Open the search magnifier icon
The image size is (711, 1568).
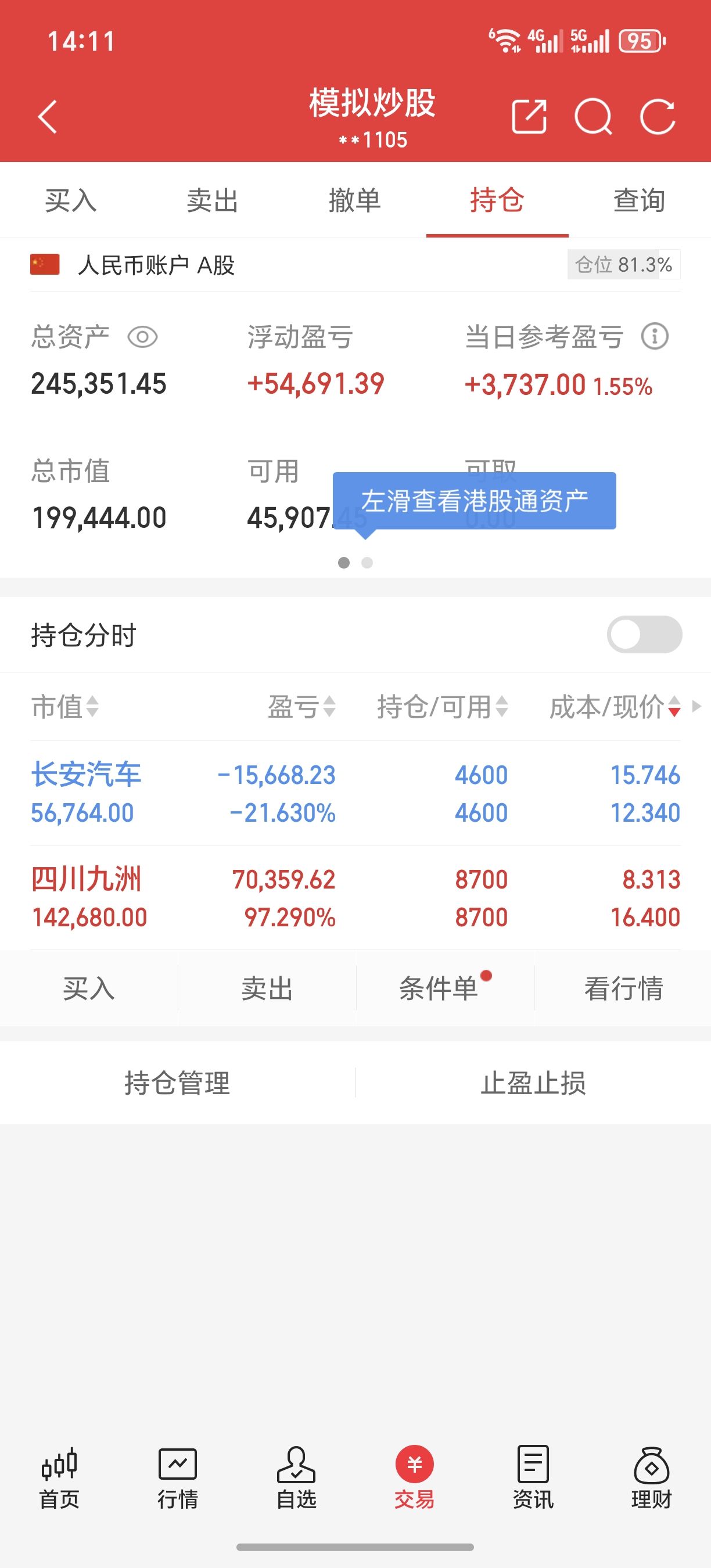(x=594, y=116)
